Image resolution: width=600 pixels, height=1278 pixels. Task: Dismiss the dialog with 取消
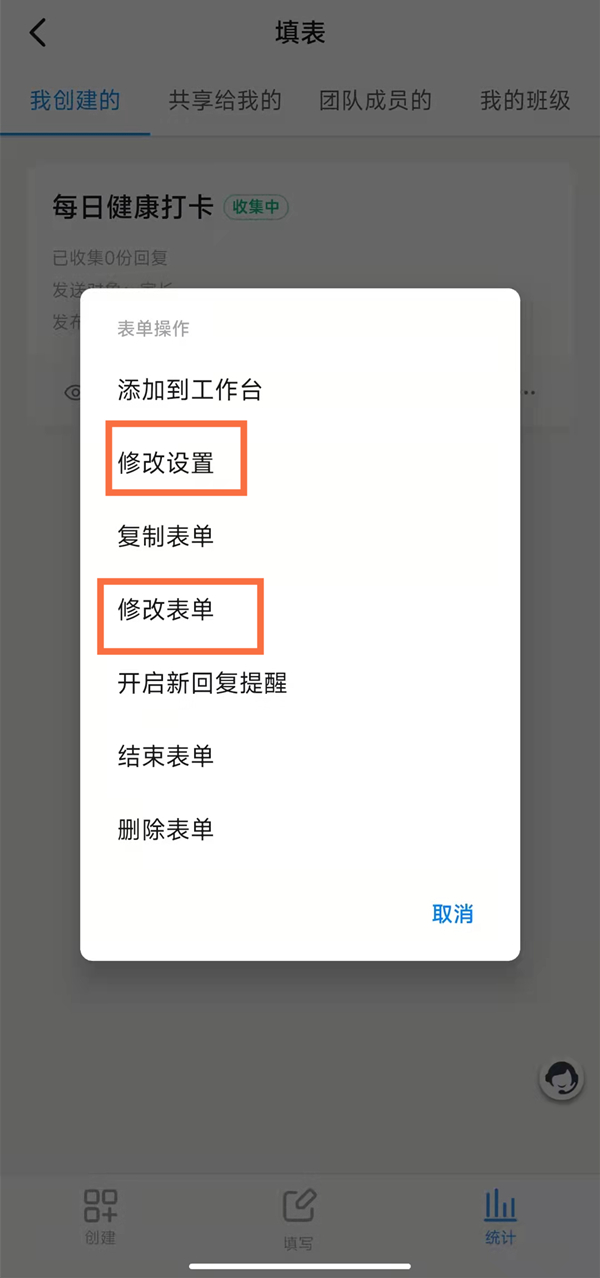tap(452, 914)
